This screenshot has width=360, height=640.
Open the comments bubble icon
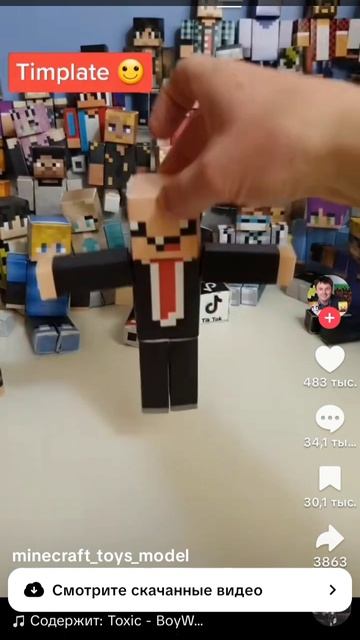(330, 418)
